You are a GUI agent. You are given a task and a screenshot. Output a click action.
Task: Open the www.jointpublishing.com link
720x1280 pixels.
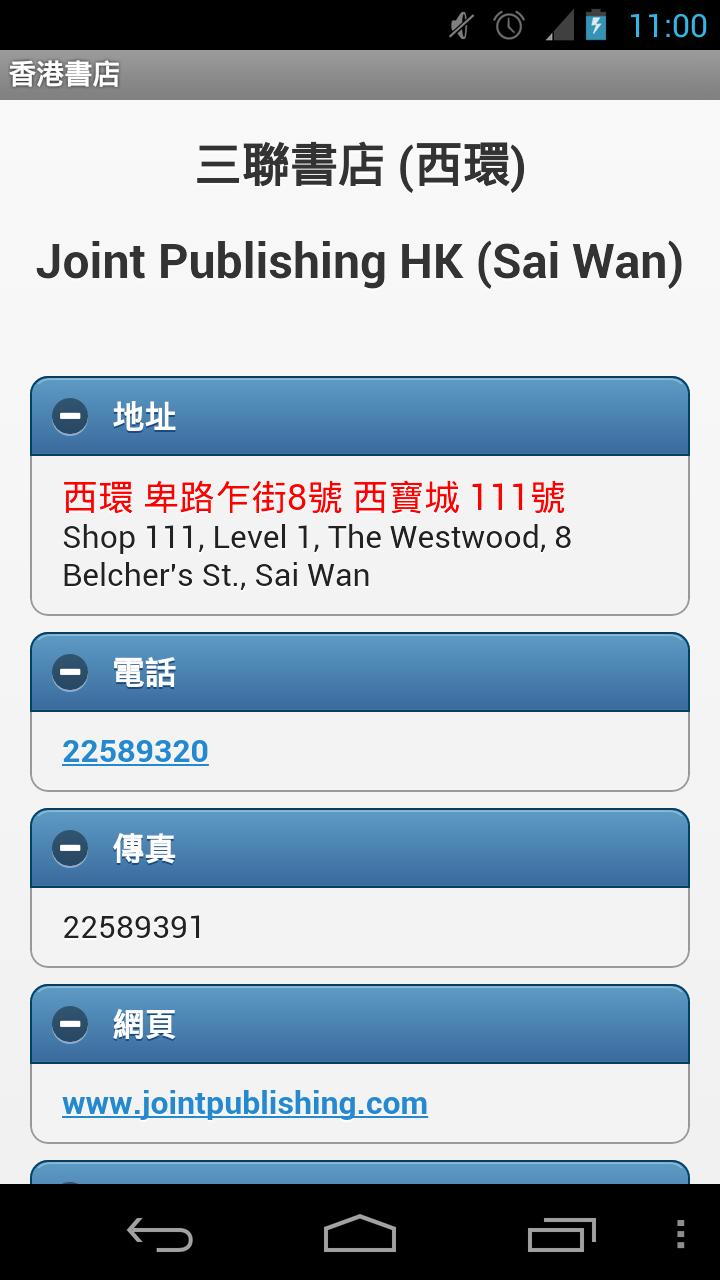[x=244, y=1103]
